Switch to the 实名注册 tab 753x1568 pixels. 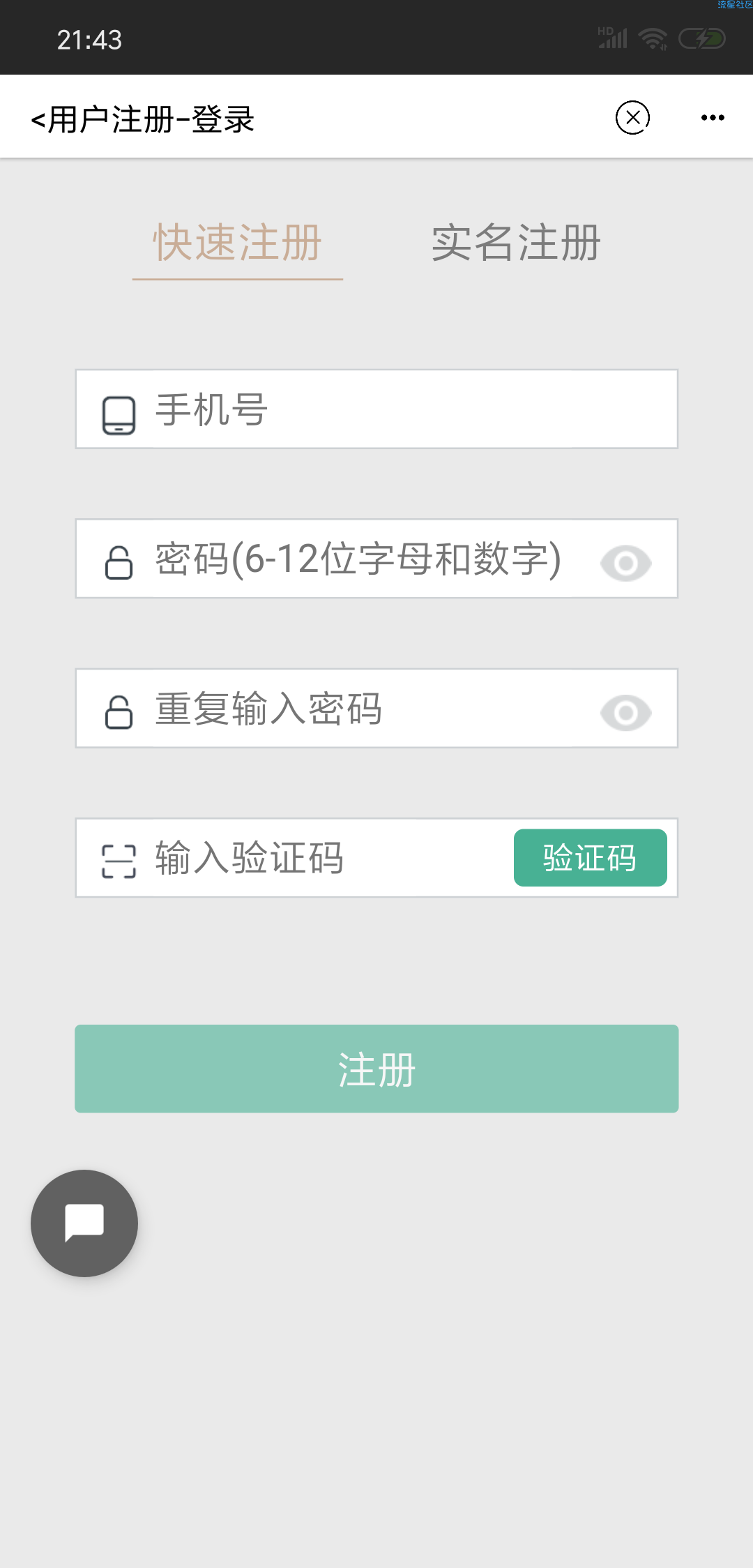coord(516,243)
